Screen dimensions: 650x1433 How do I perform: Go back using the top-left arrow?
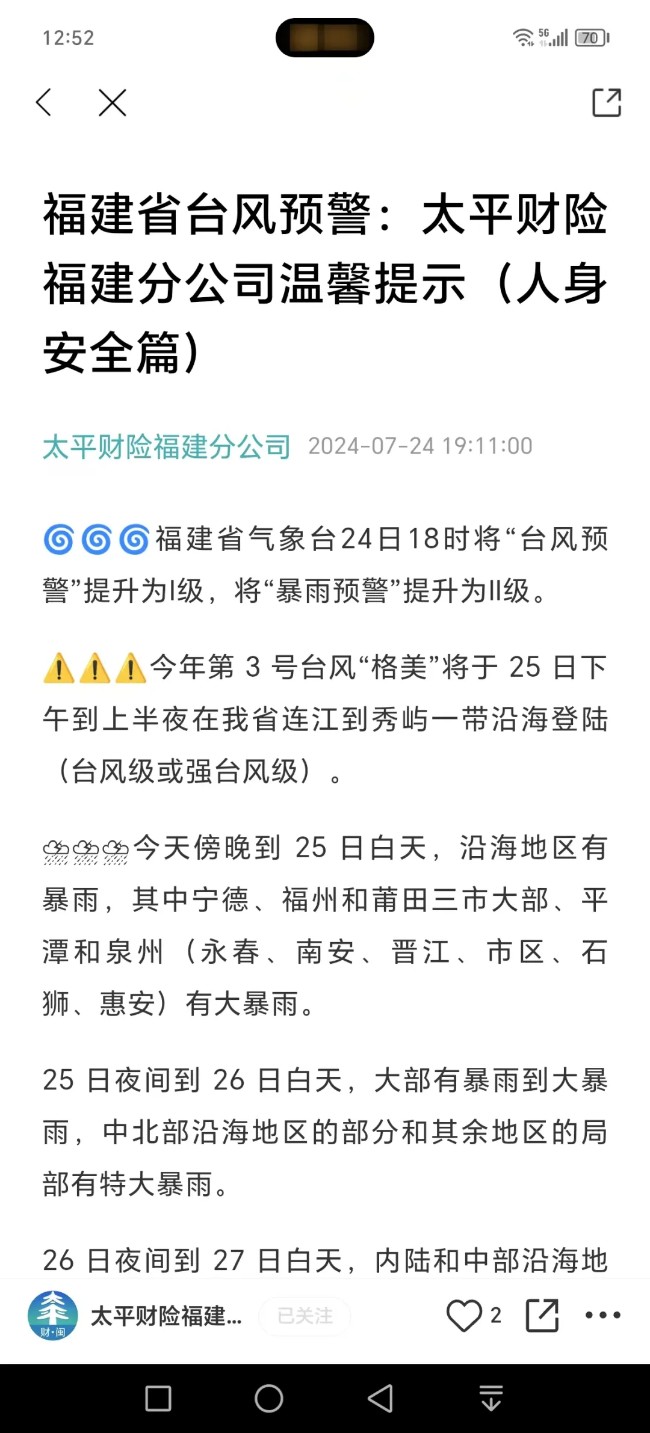43,102
